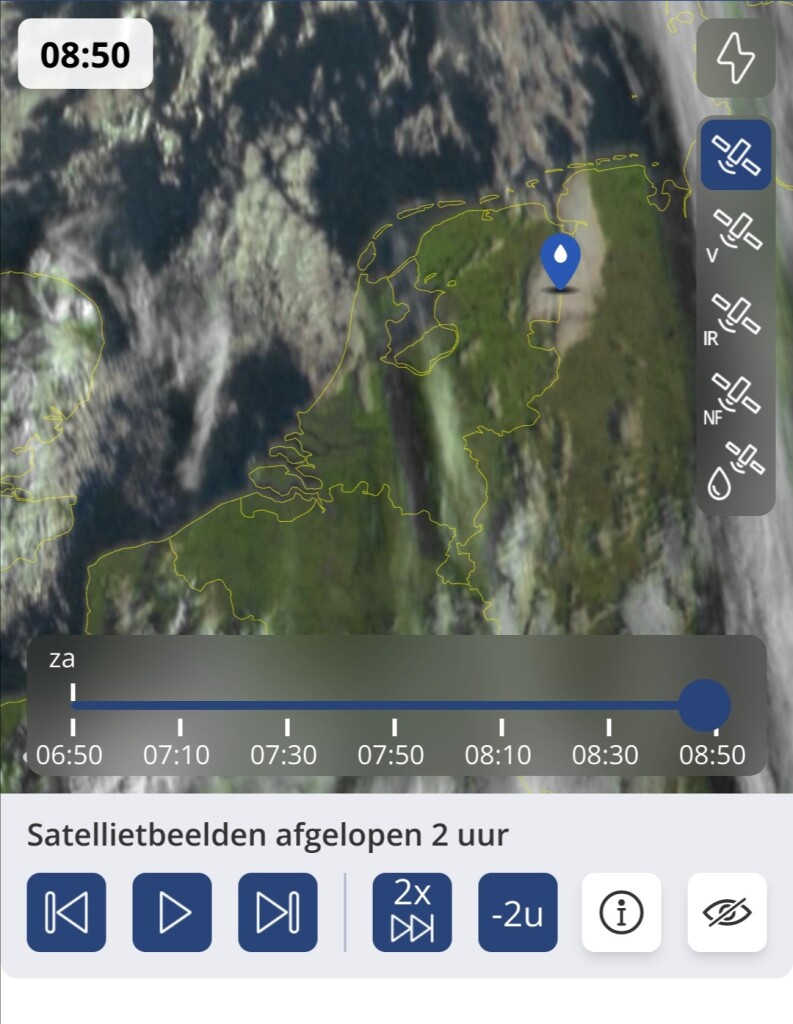Switch to the IR satellite layer
The height and width of the screenshot is (1024, 793).
tap(736, 319)
